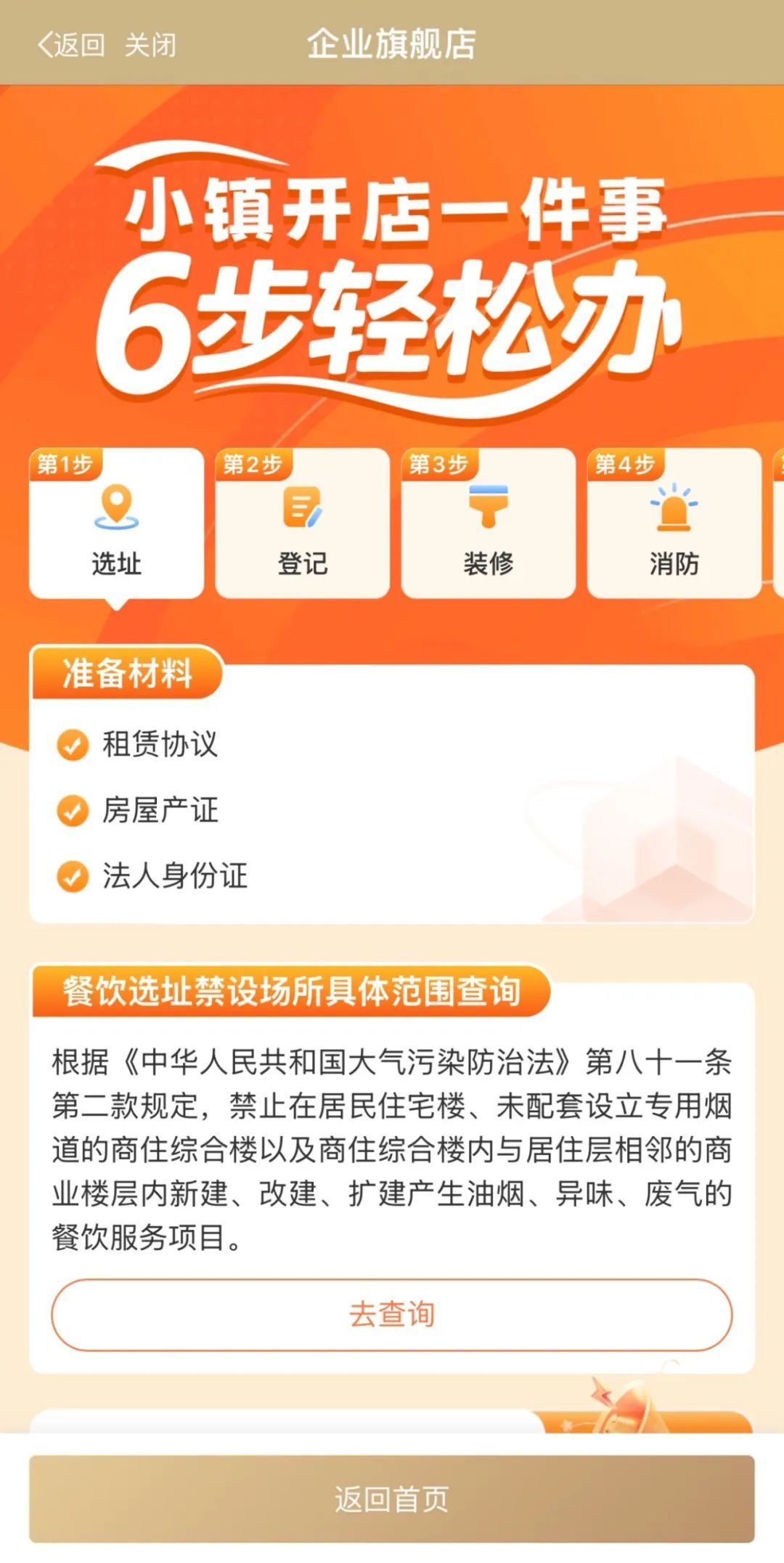This screenshot has width=784, height=1563.
Task: Close the page with 关闭
Action: click(150, 45)
